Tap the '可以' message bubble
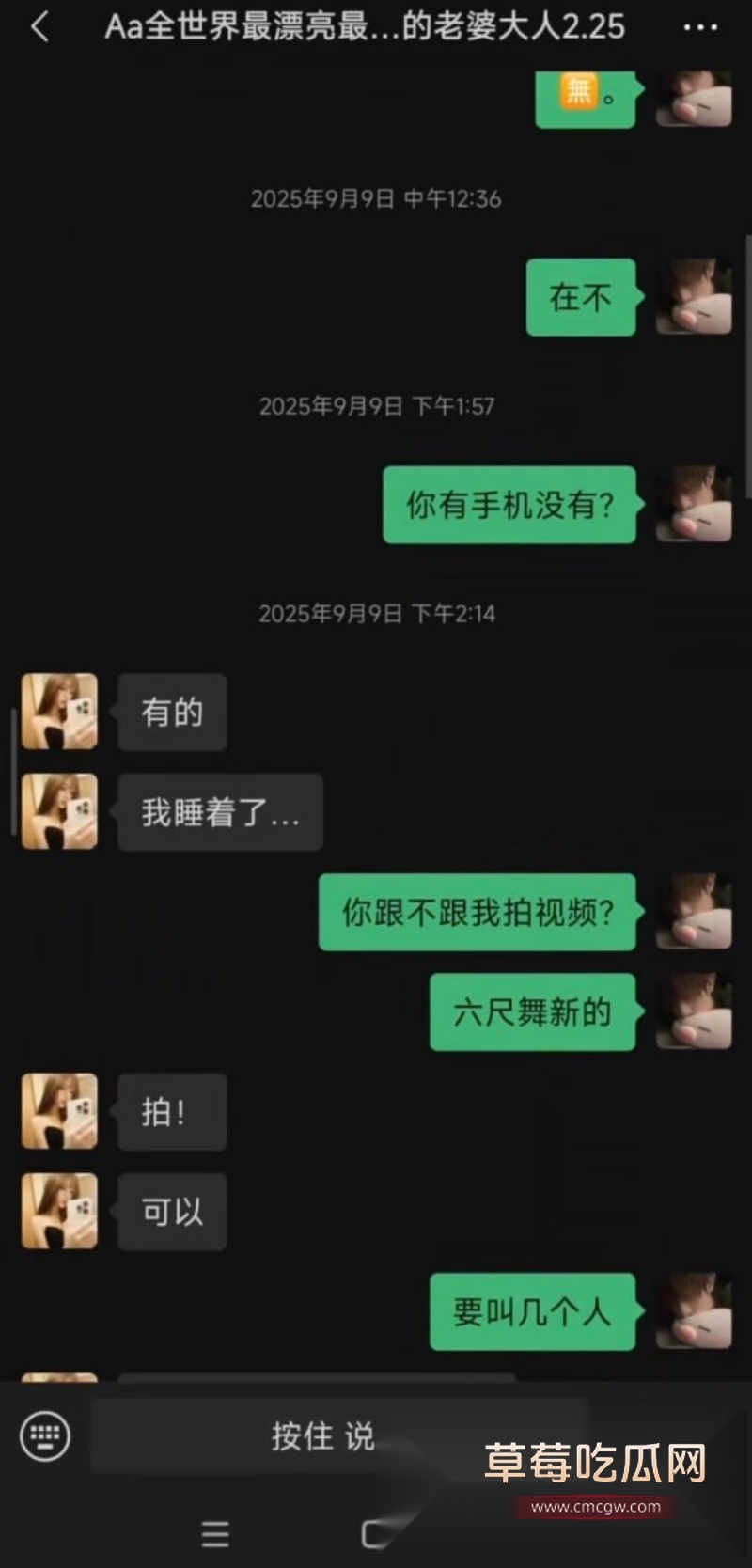 pos(172,1212)
